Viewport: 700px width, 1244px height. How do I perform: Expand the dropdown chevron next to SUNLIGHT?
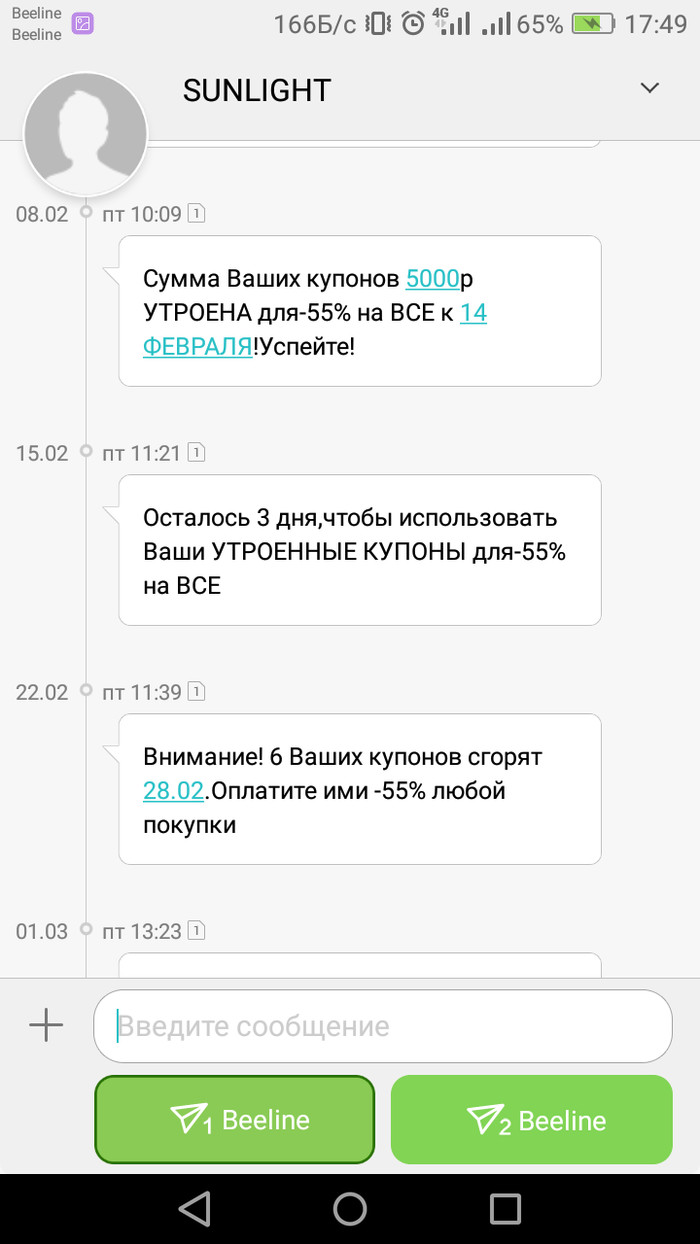650,88
